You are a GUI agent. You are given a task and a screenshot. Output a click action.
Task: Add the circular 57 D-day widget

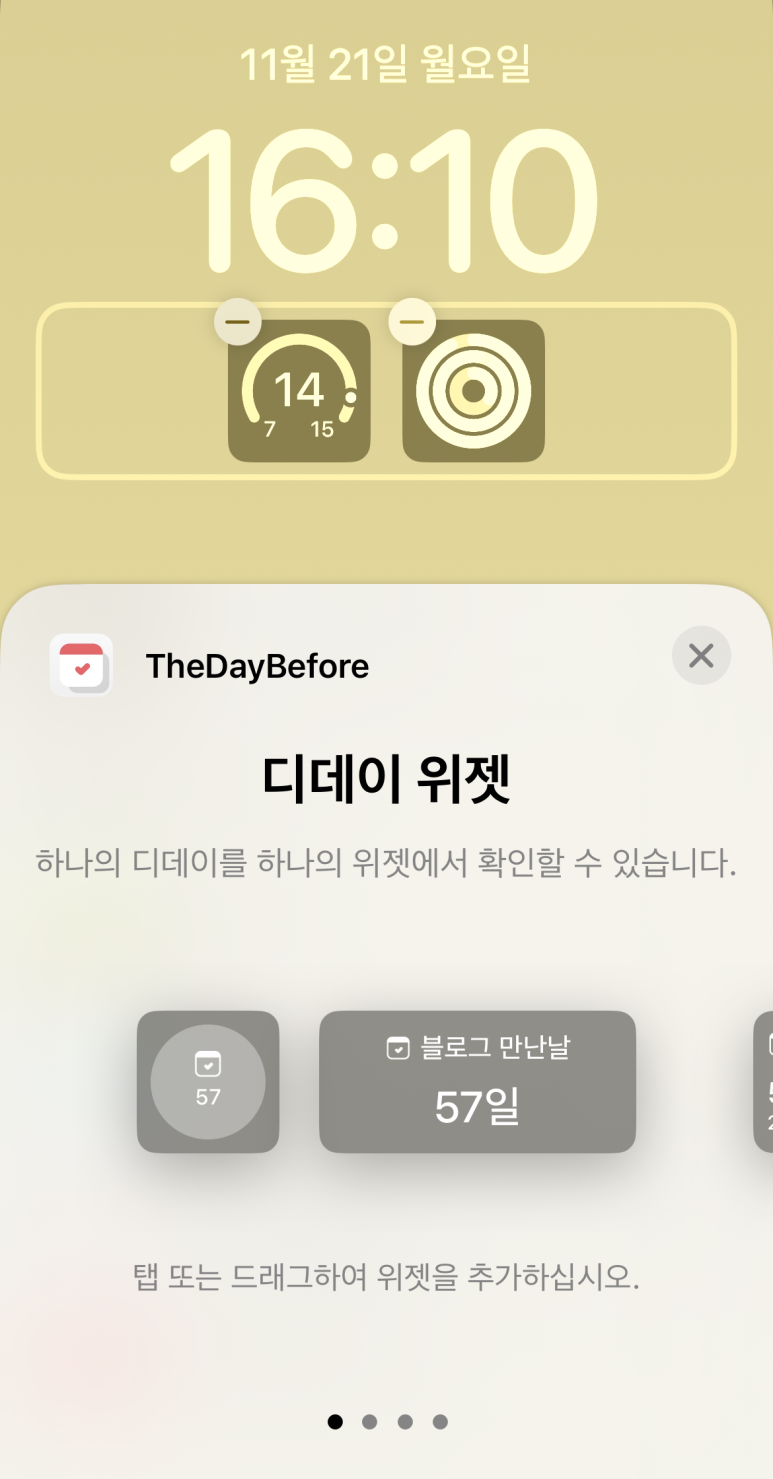click(x=208, y=1082)
